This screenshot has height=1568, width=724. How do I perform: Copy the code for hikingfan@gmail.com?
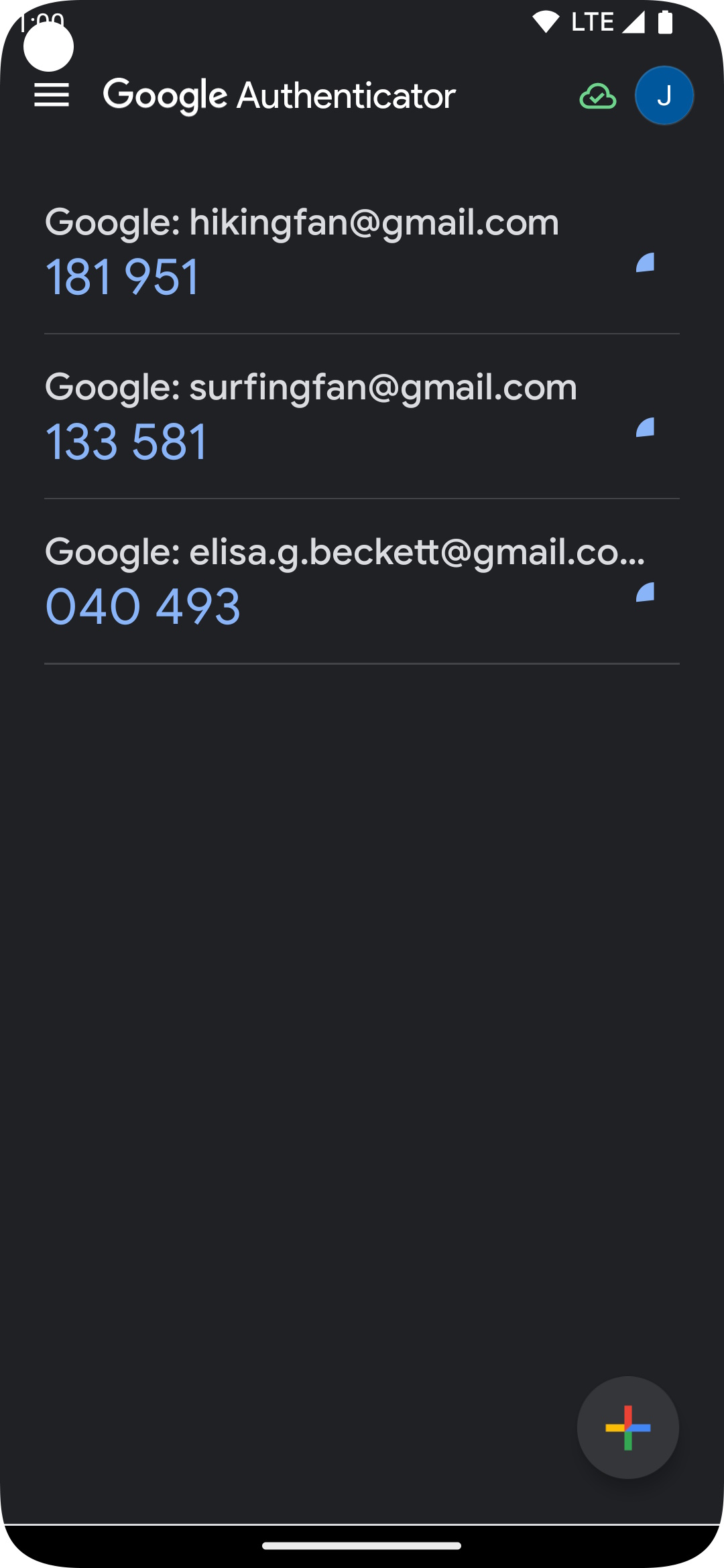pyautogui.click(x=123, y=277)
